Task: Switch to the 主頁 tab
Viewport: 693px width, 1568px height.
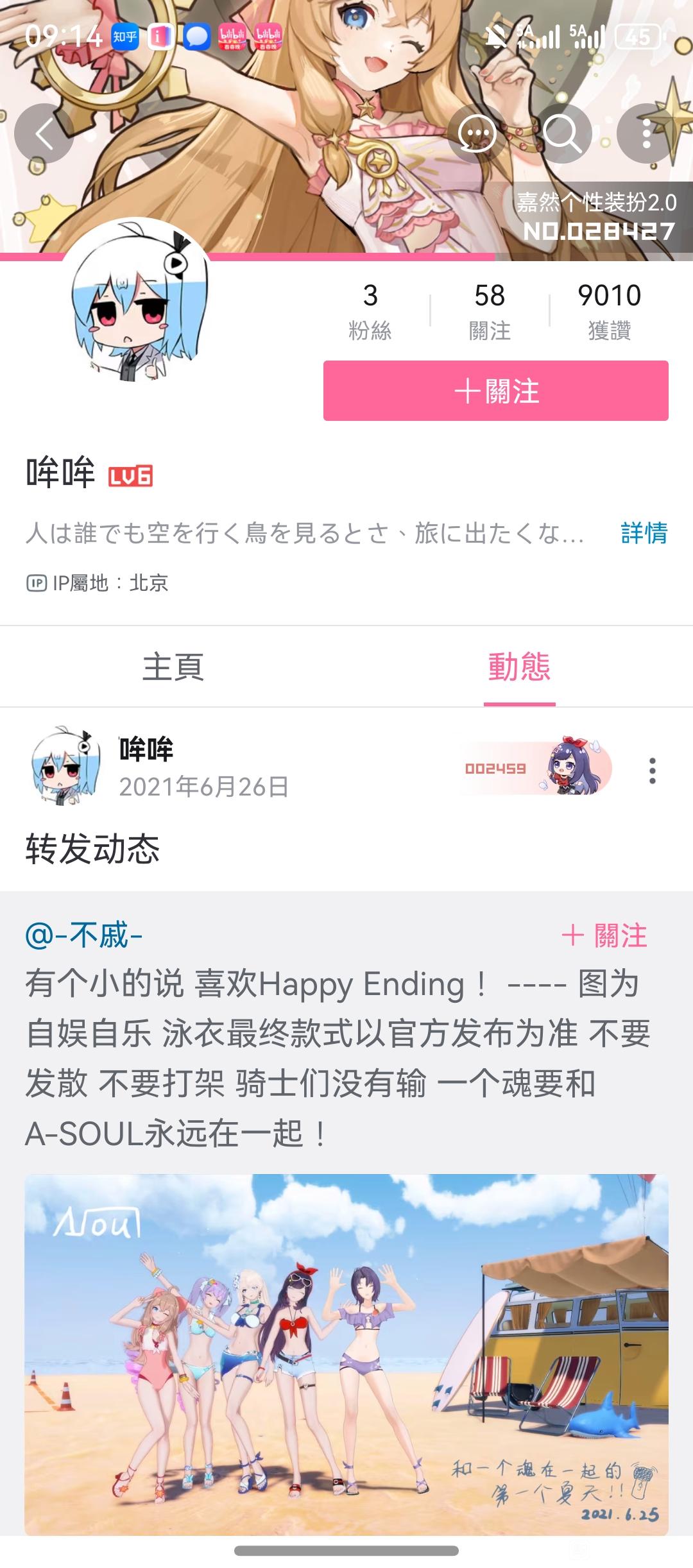Action: (x=173, y=667)
